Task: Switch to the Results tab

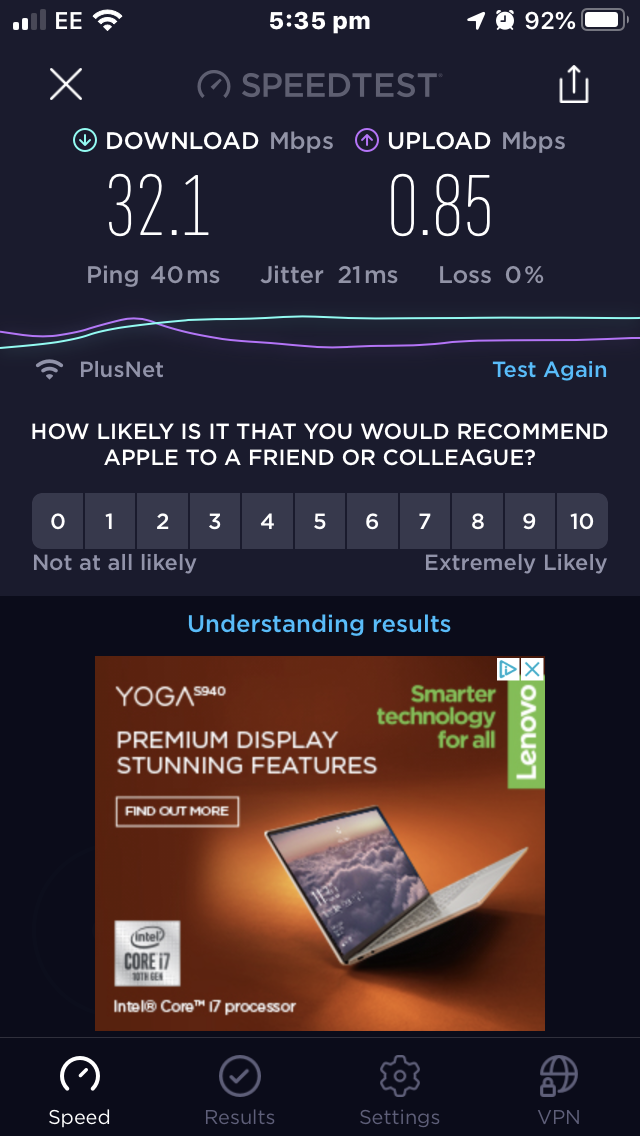Action: [240, 1091]
